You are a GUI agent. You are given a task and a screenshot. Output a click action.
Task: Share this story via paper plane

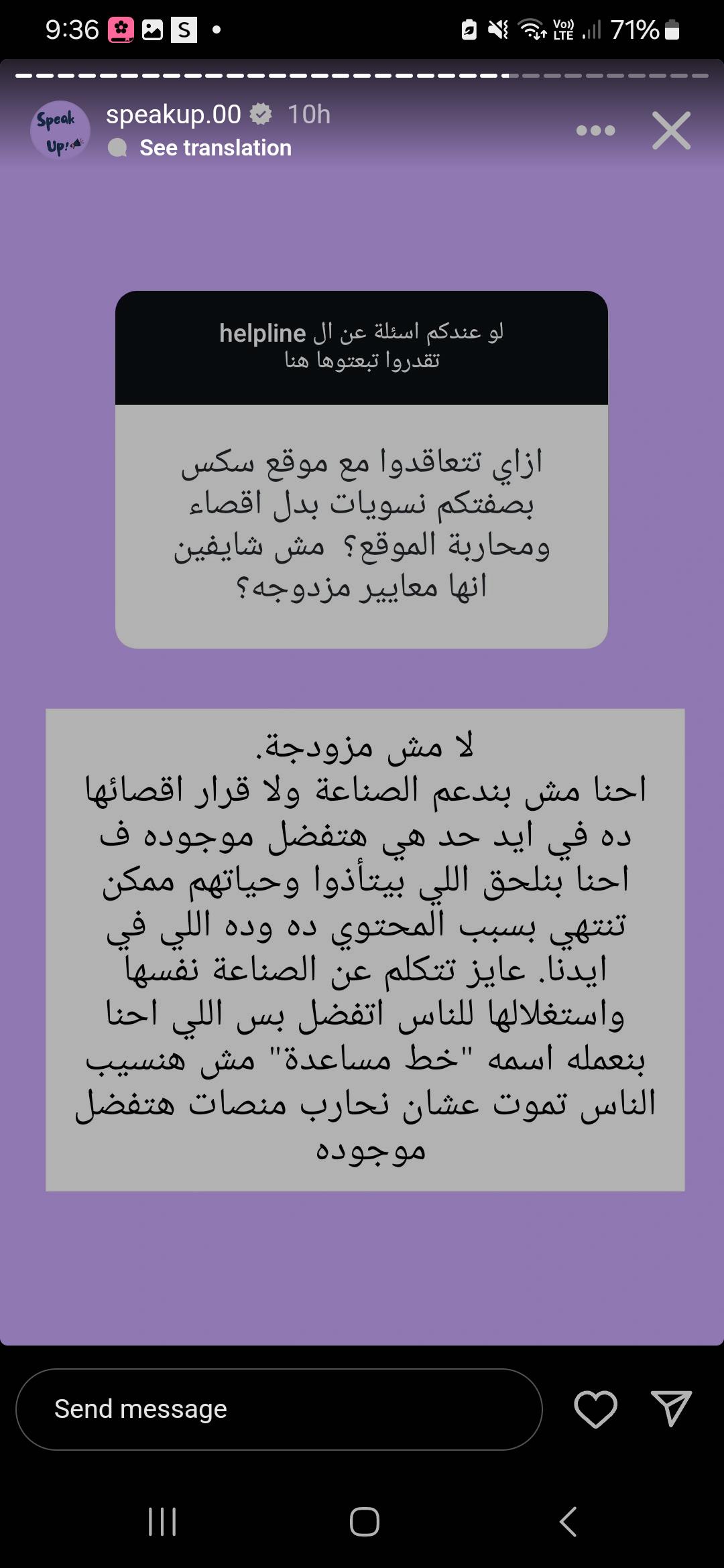point(671,1408)
